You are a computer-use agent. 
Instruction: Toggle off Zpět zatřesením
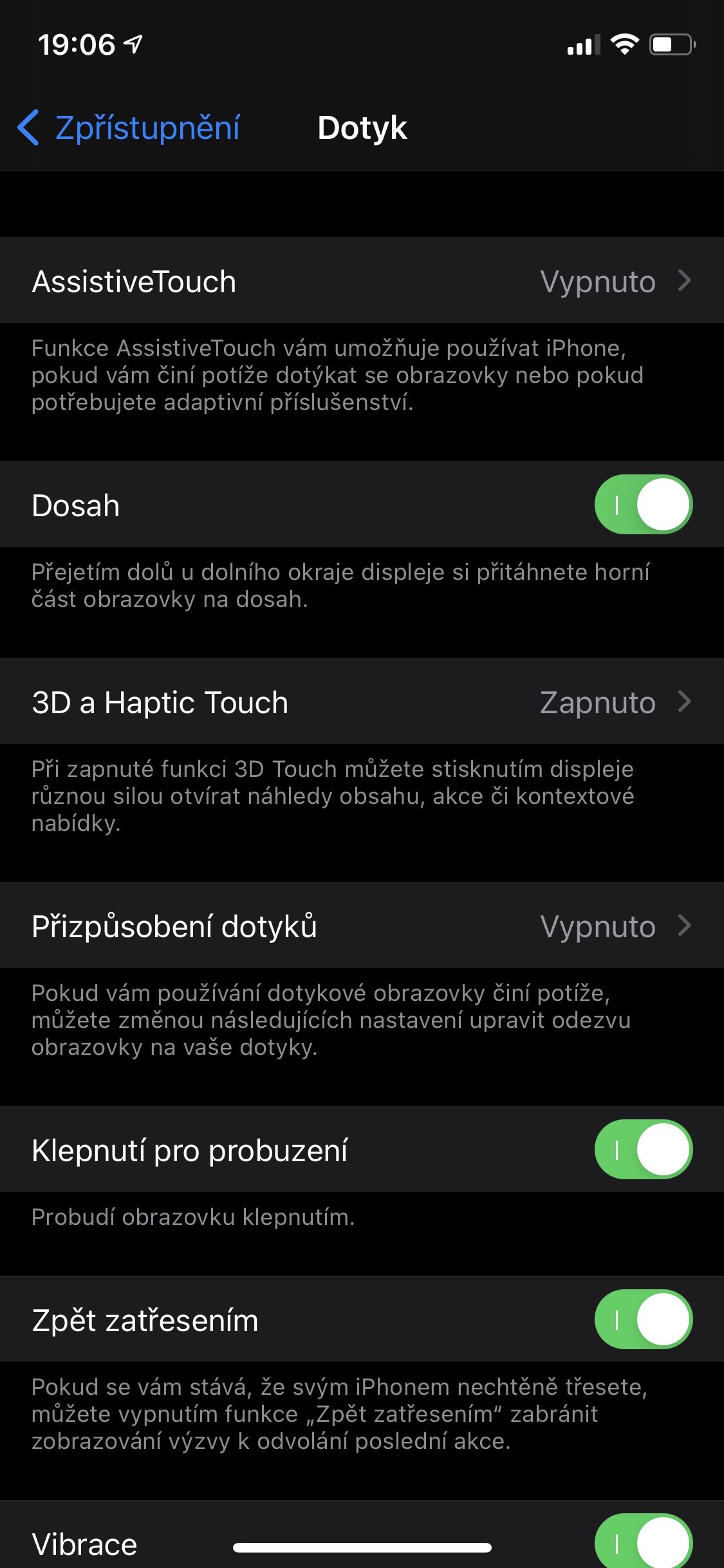[x=643, y=1320]
